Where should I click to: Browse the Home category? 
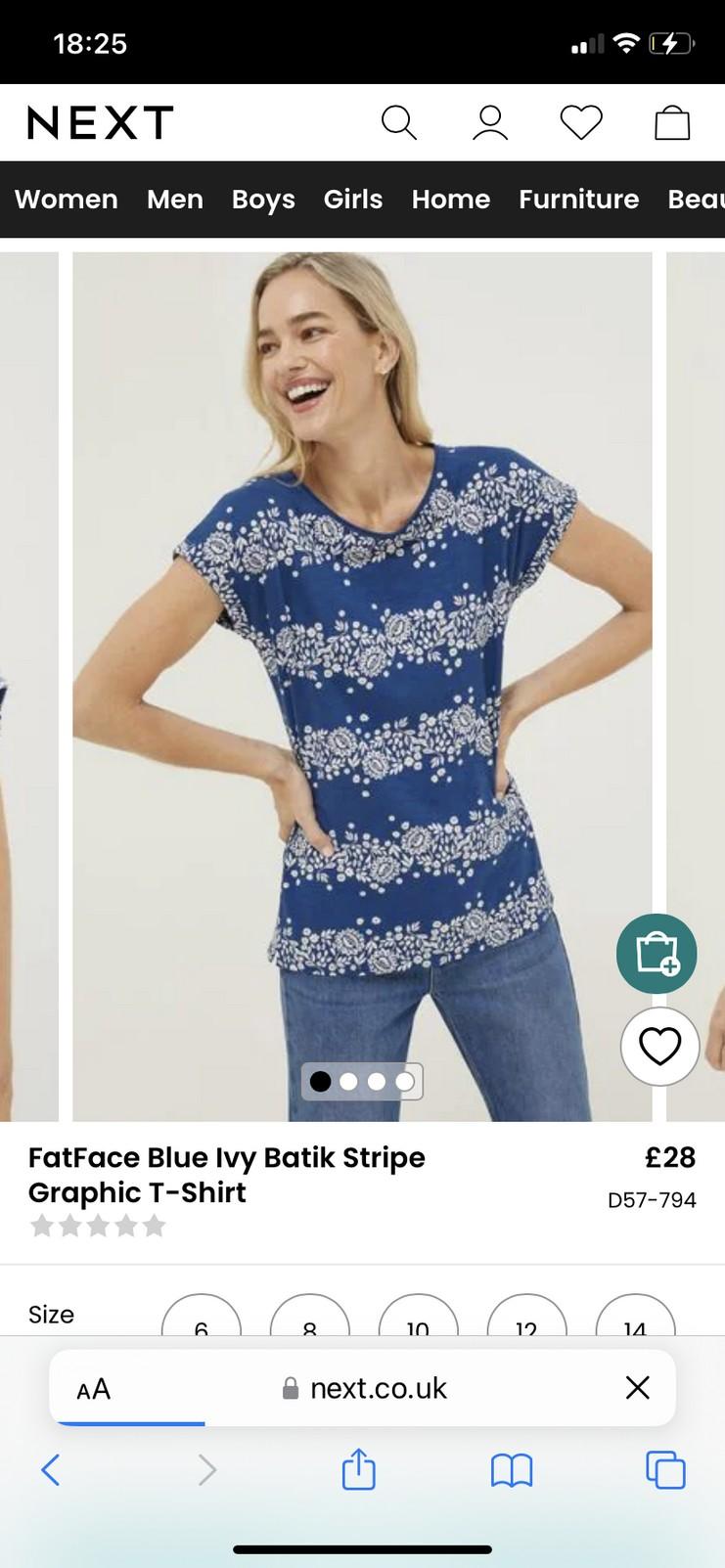tap(451, 200)
